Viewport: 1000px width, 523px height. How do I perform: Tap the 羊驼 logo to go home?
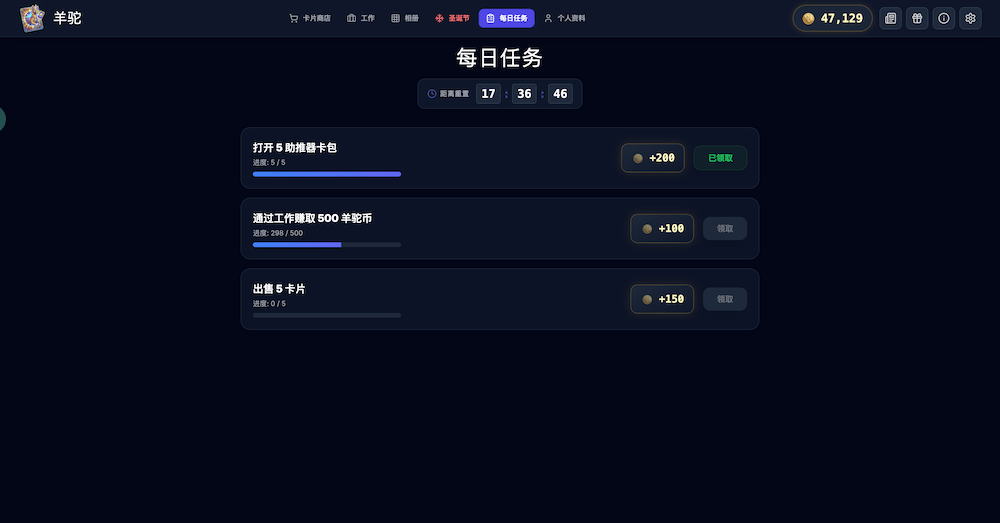click(x=50, y=18)
